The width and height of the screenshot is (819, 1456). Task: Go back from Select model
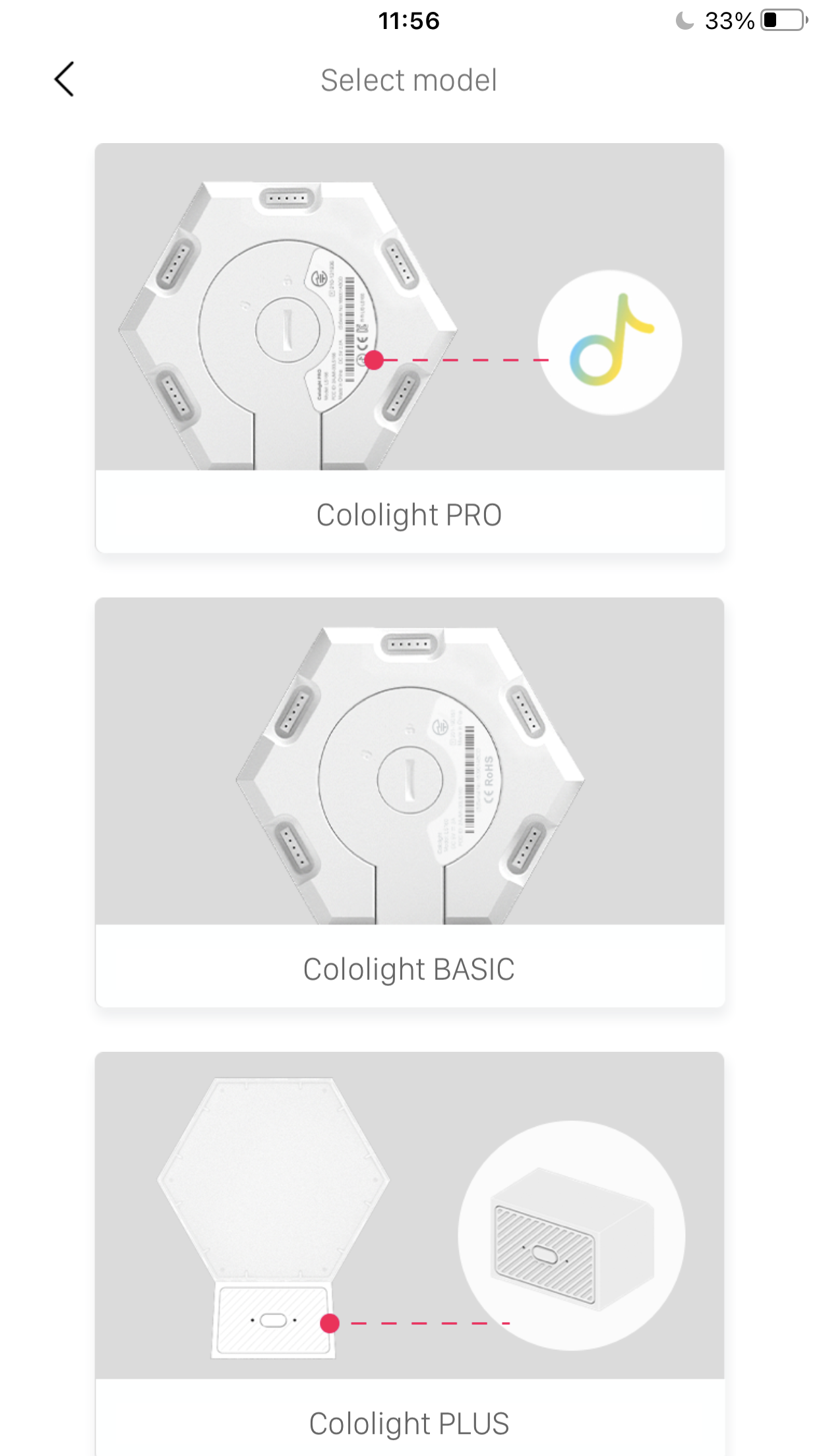click(x=64, y=80)
